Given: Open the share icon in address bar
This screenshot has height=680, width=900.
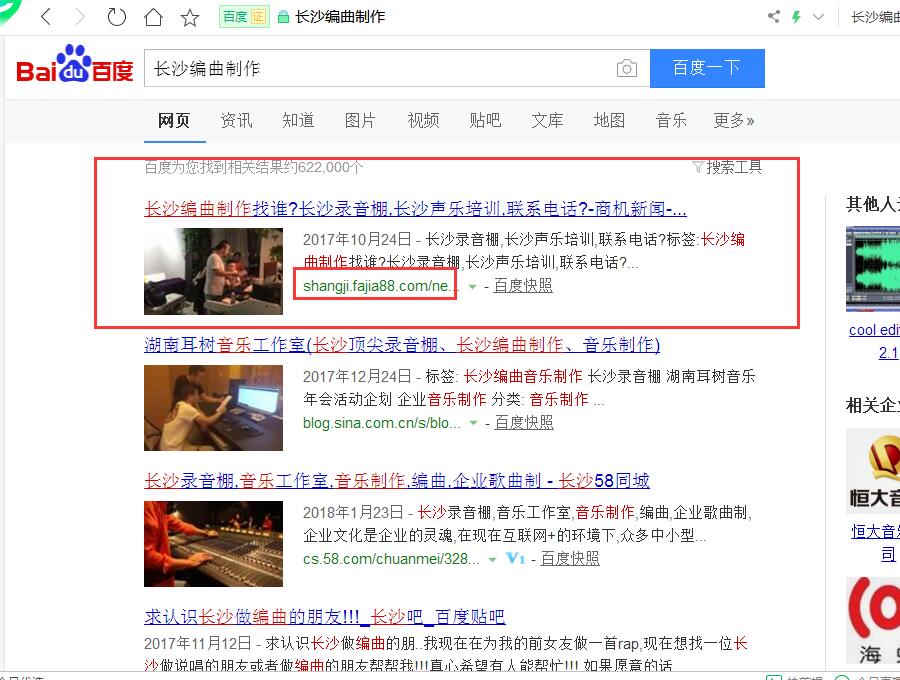Looking at the screenshot, I should [773, 17].
